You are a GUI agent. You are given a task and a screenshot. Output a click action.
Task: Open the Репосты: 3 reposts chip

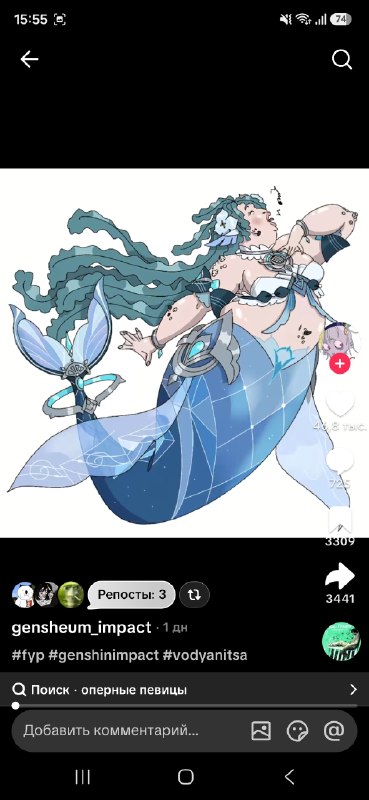[132, 594]
